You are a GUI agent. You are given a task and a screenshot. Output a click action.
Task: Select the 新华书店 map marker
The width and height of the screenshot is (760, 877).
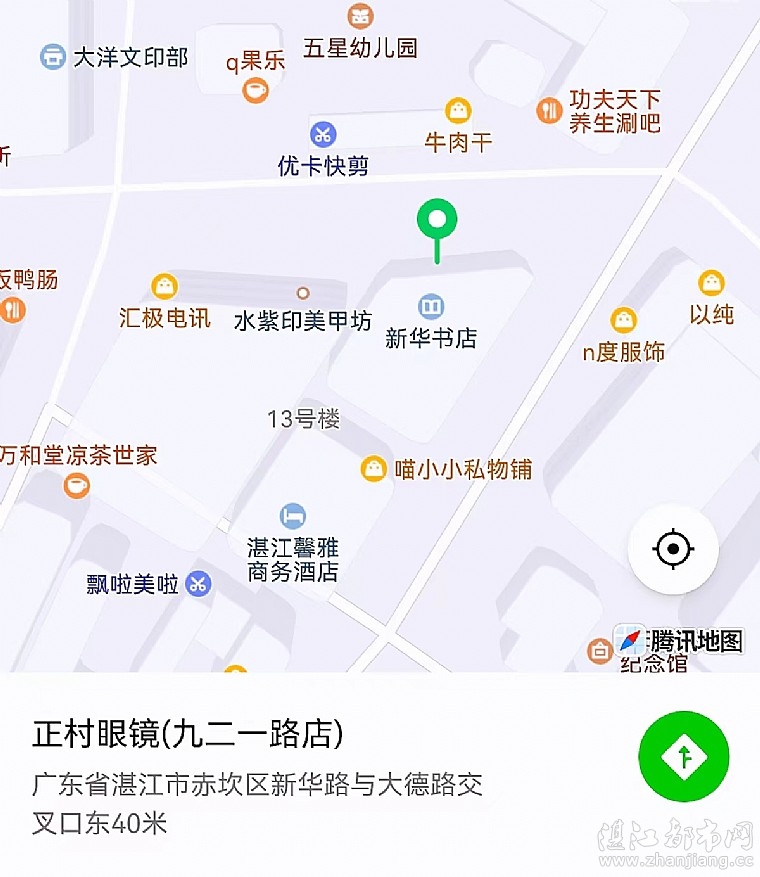431,306
